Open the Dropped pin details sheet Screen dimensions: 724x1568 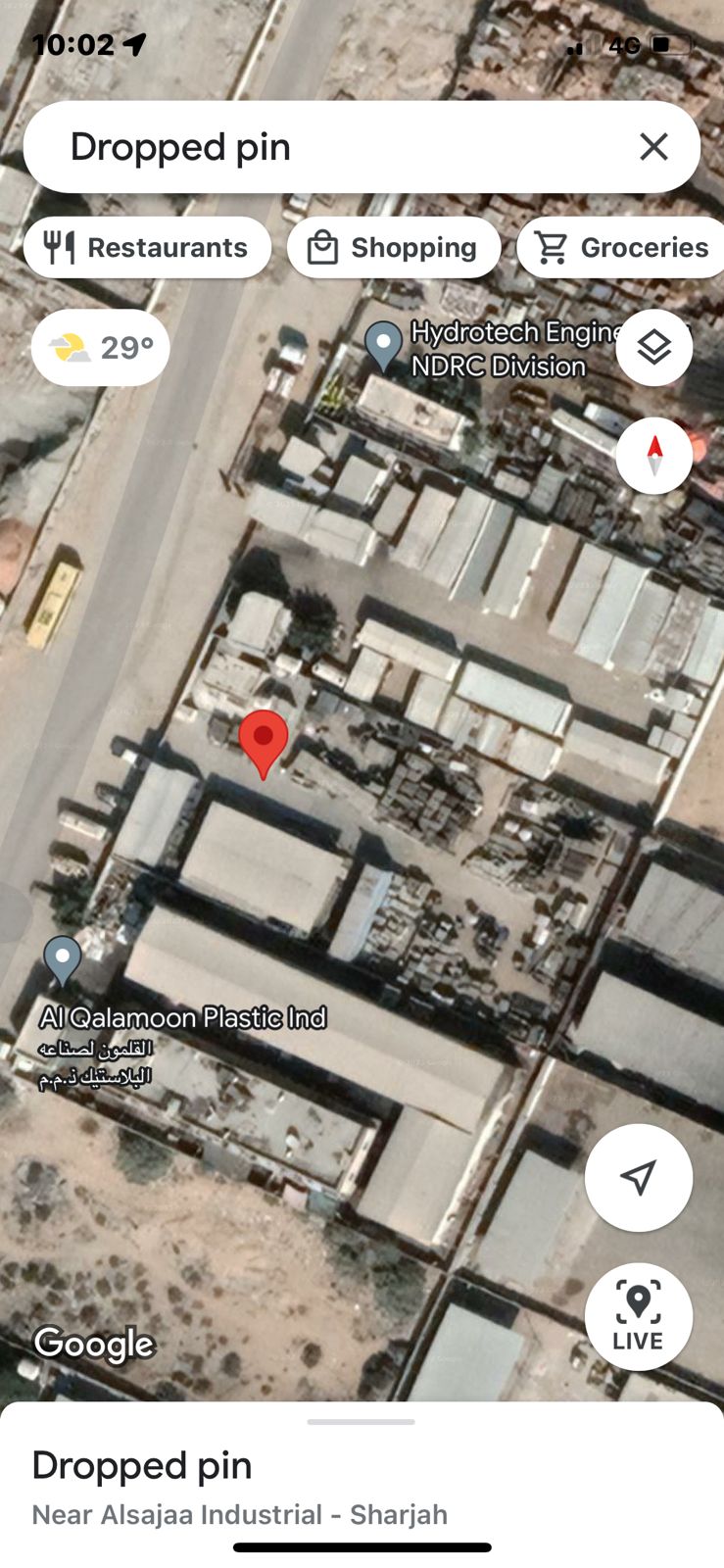point(141,1465)
